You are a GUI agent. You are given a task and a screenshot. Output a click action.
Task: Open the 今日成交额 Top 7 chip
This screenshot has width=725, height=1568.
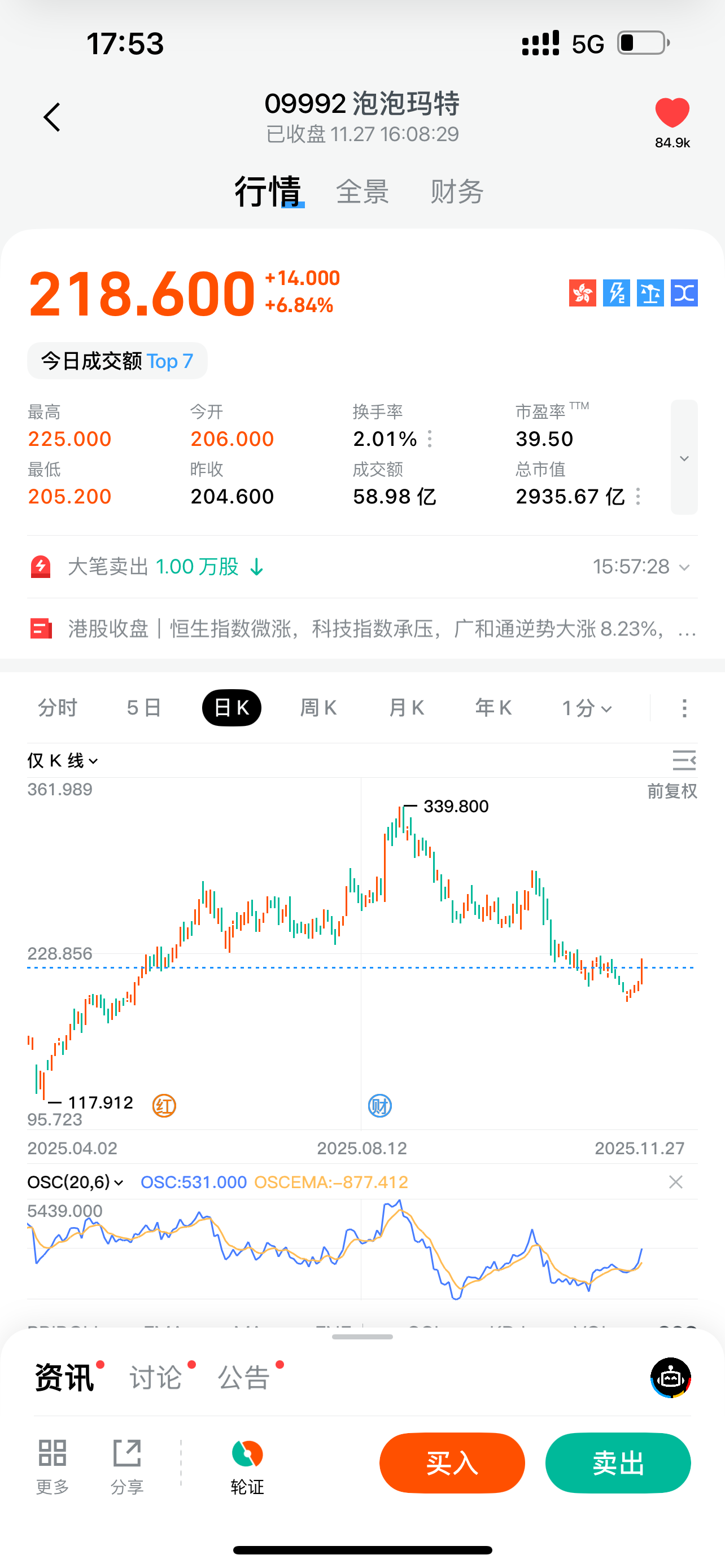[117, 361]
